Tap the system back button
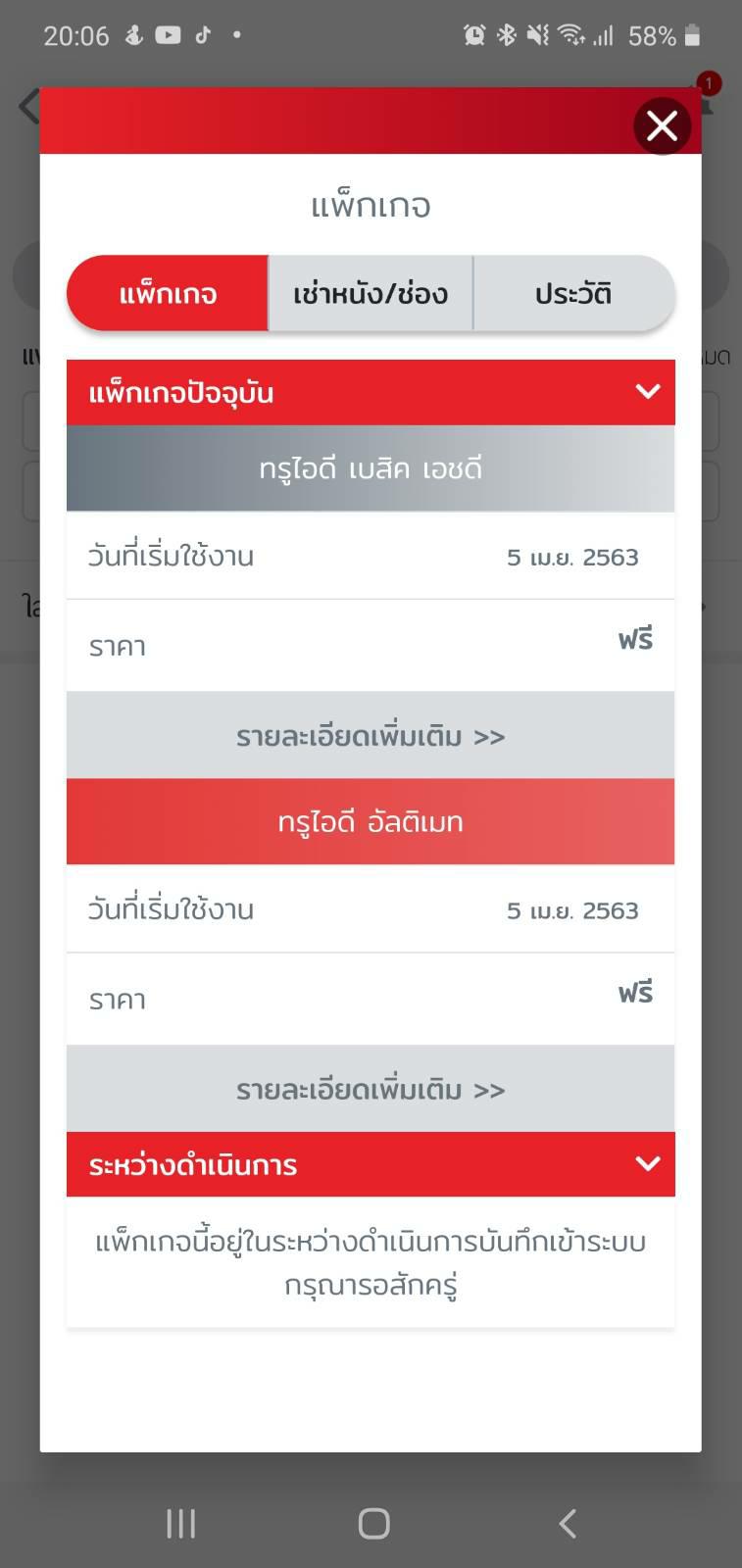The image size is (742, 1568). 567,1523
